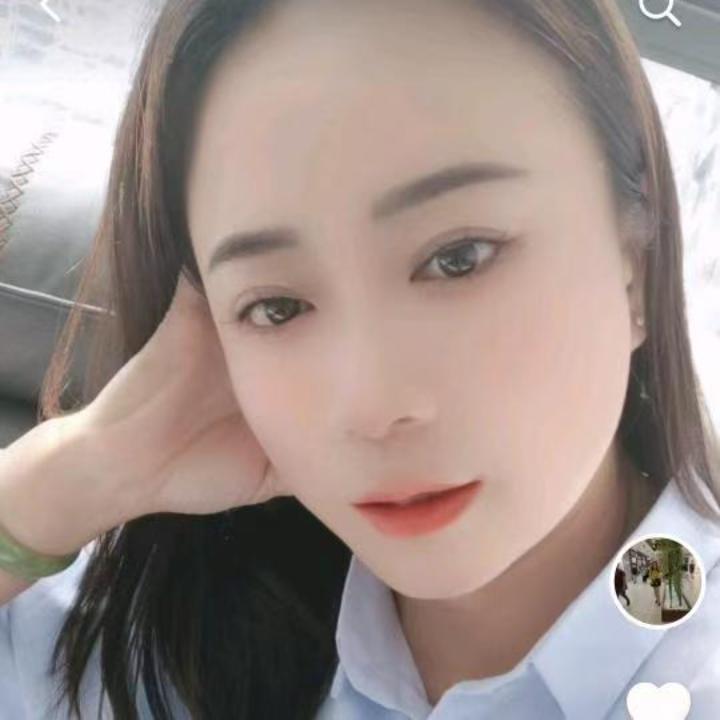Like this video with the heart
Image resolution: width=720 pixels, height=720 pixels.
pos(658,702)
